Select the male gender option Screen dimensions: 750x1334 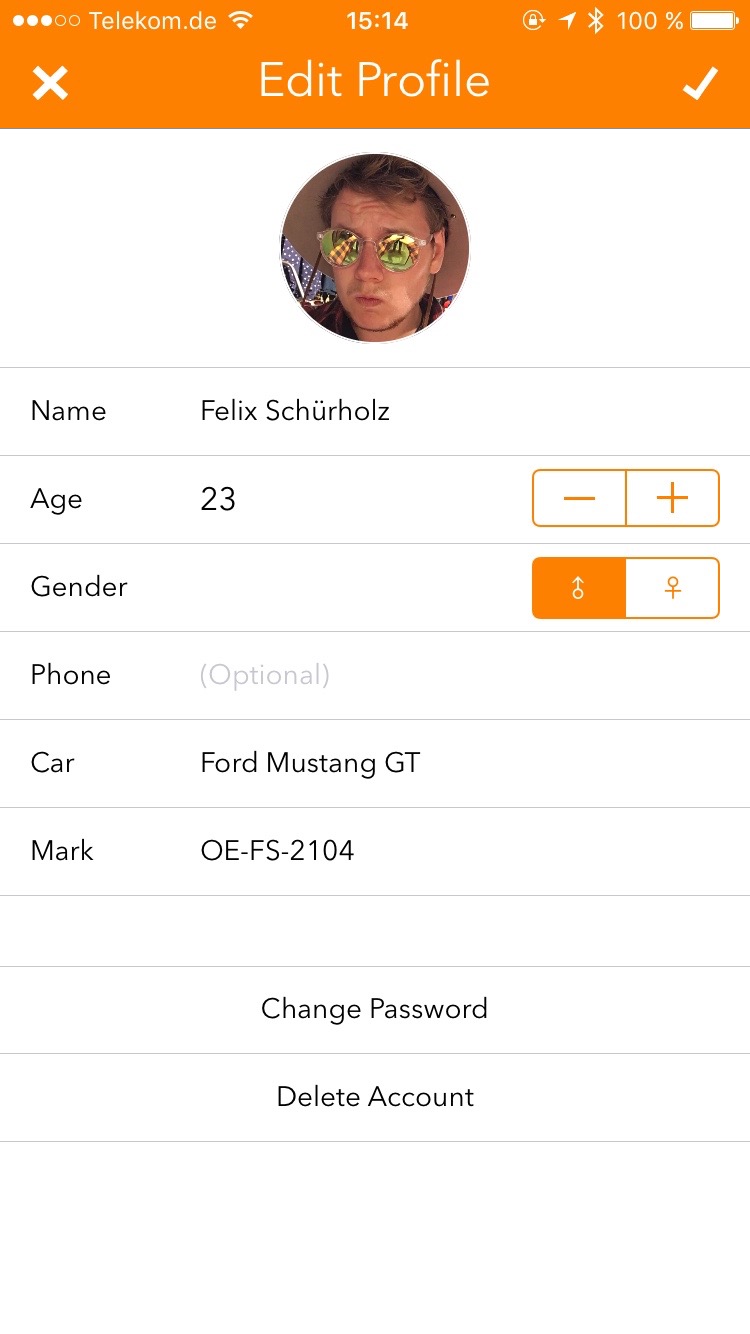point(579,588)
